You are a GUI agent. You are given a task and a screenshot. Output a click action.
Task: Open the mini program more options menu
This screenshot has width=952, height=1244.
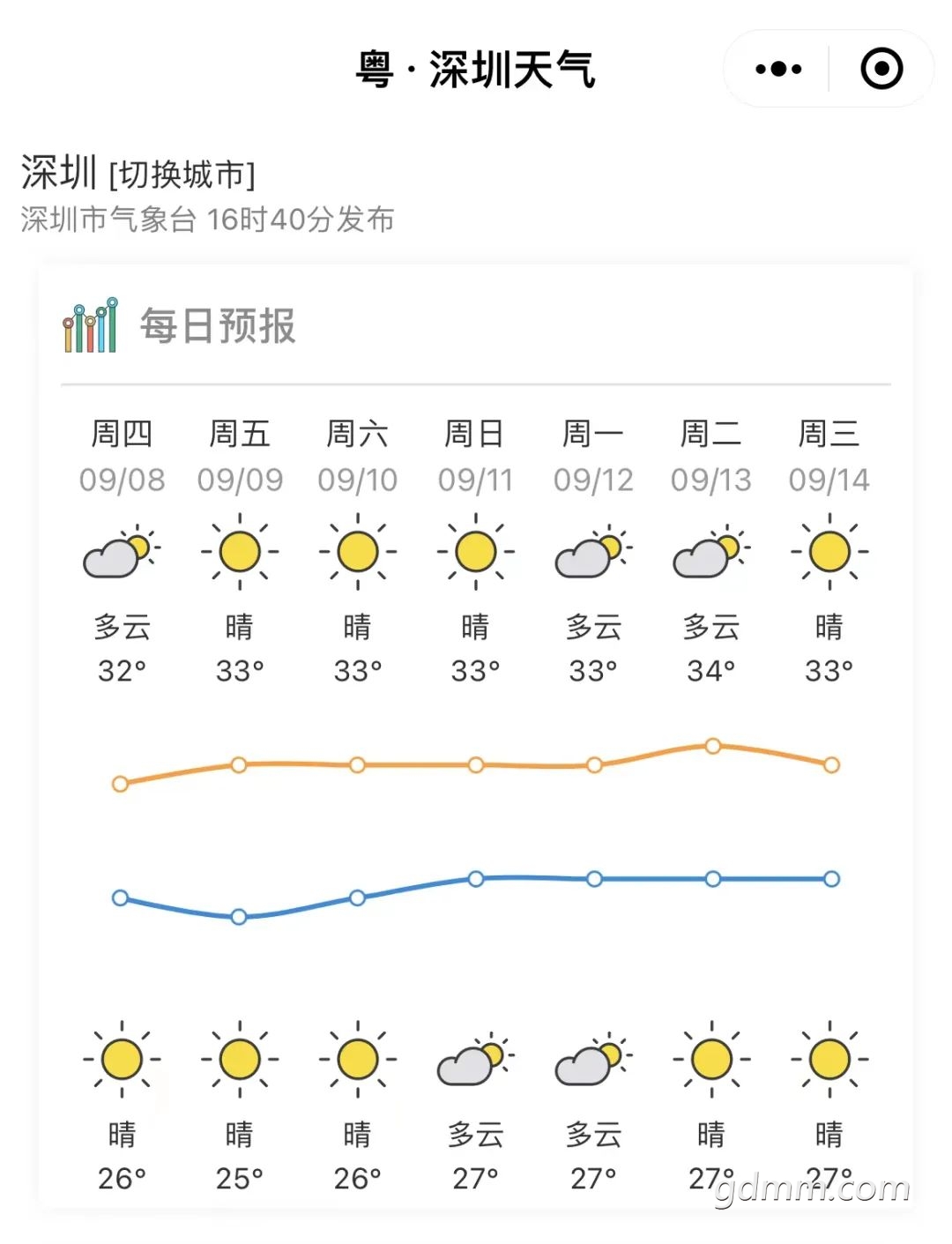(778, 69)
